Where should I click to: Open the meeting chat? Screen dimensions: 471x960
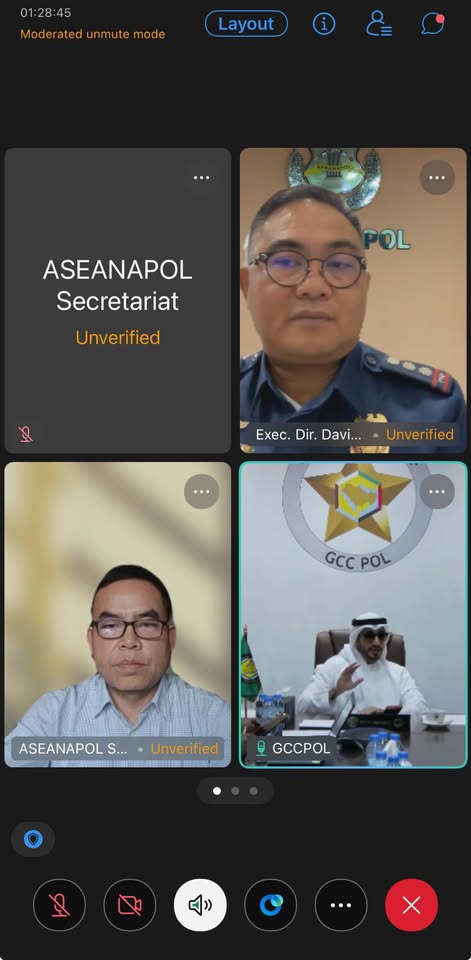pos(432,24)
